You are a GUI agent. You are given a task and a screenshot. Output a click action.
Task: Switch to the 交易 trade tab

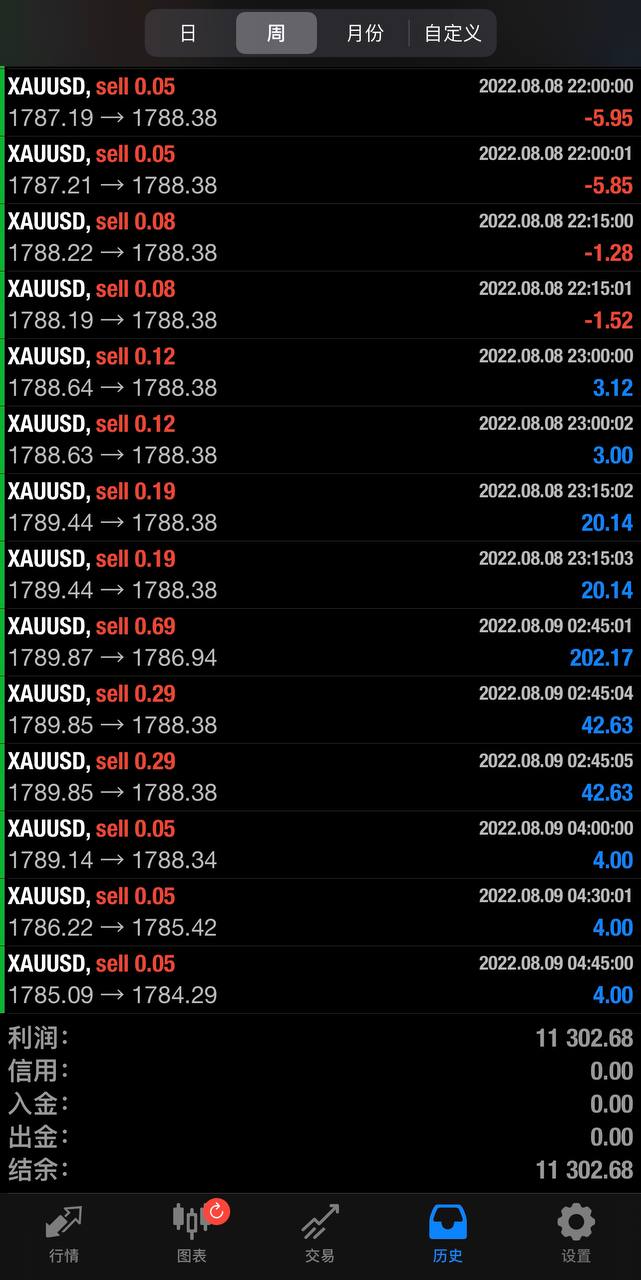(x=320, y=1233)
